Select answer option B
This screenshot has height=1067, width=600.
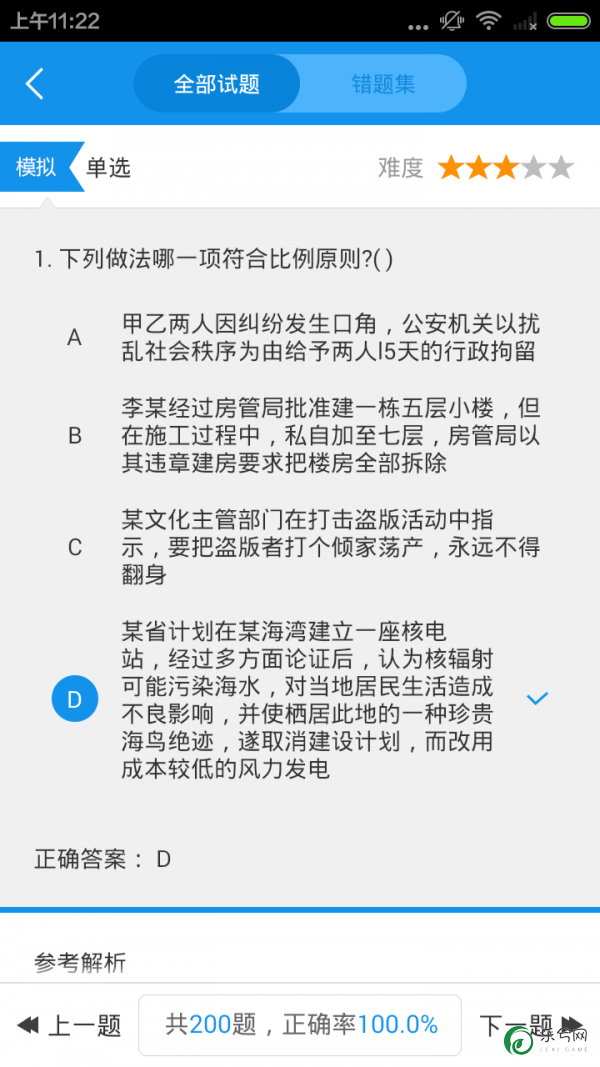300,436
